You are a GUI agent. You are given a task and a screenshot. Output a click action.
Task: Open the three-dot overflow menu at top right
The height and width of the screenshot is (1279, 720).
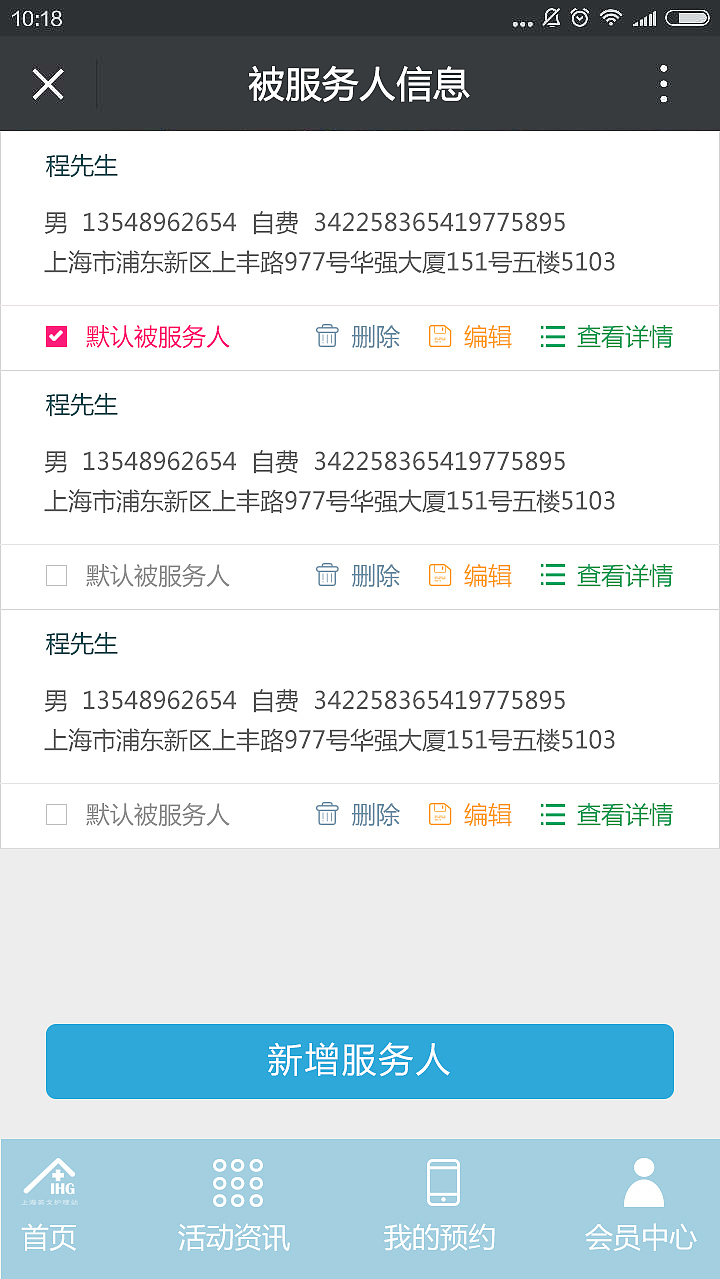click(663, 84)
